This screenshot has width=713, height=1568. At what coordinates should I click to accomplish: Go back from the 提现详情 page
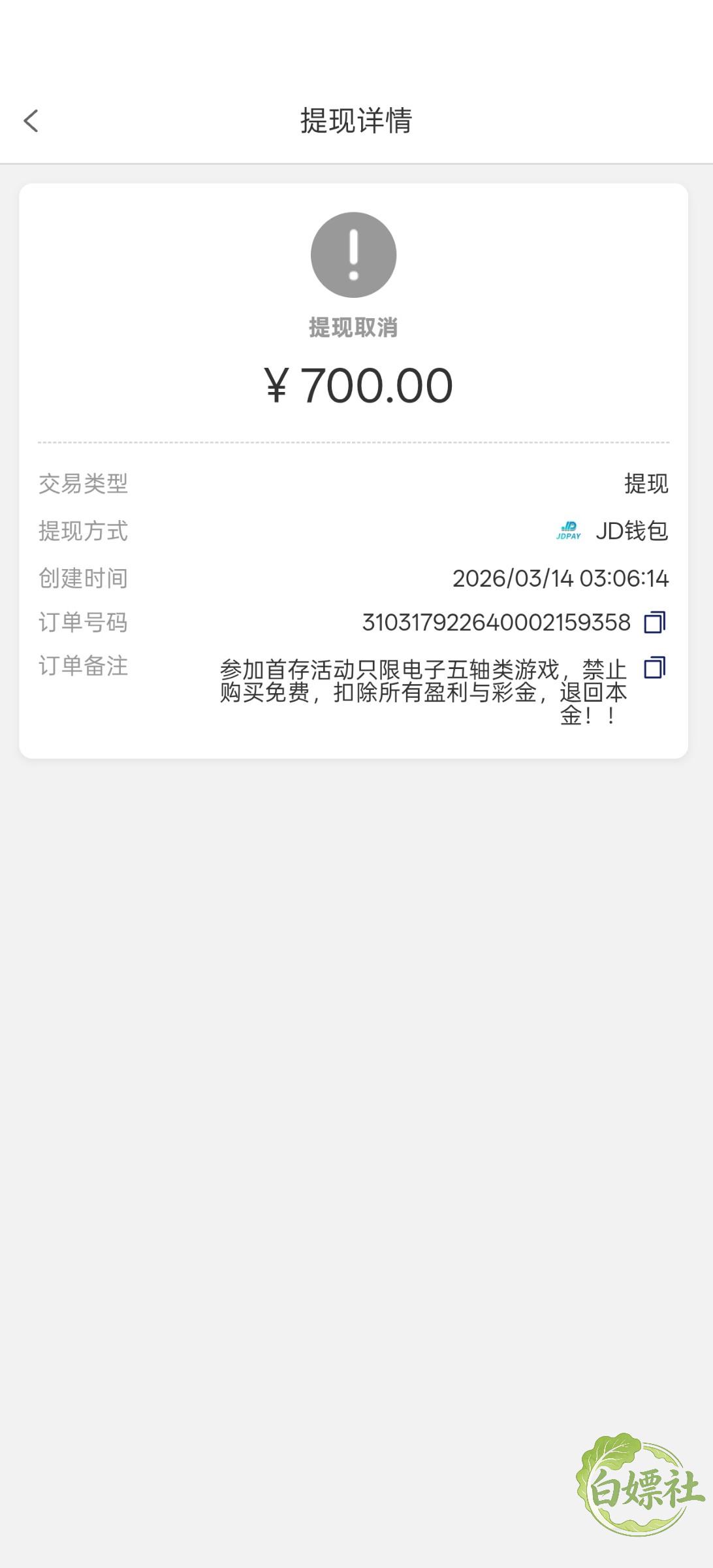(31, 121)
